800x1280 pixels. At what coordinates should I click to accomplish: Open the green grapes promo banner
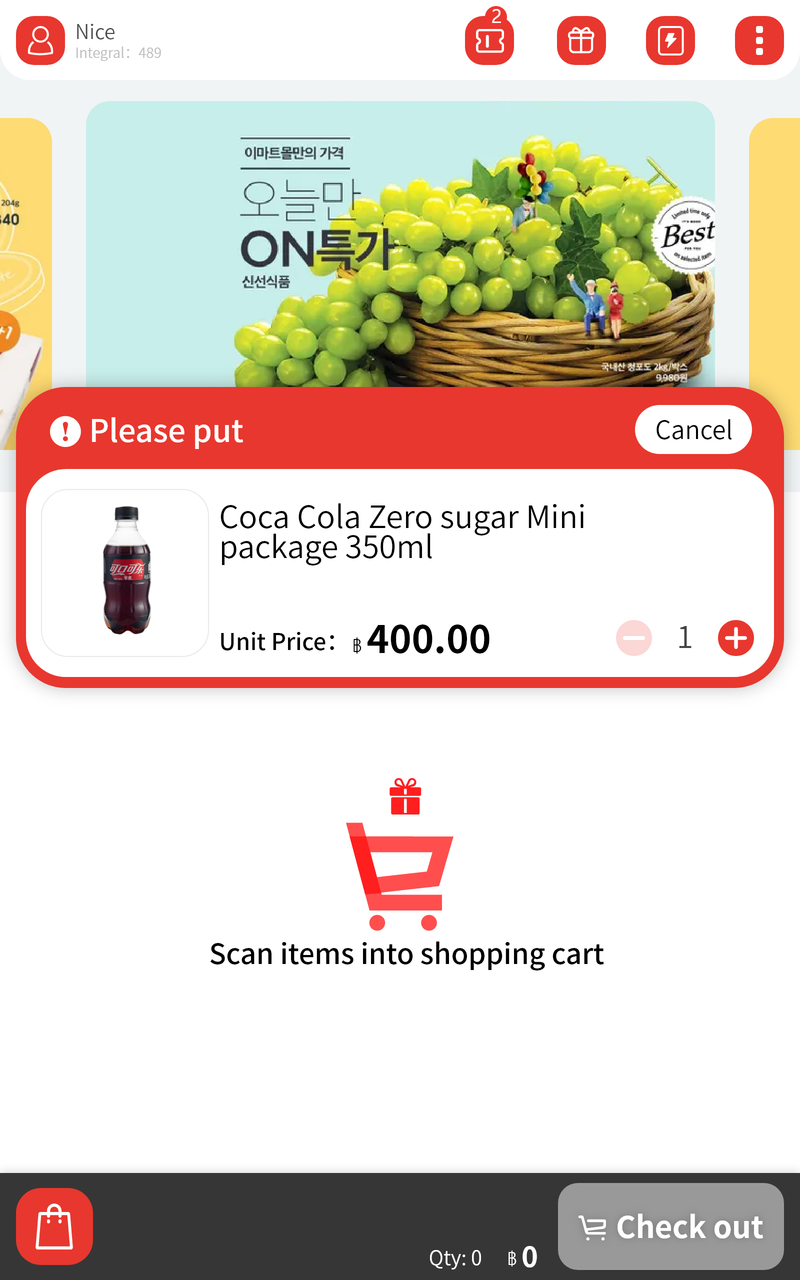(x=400, y=245)
